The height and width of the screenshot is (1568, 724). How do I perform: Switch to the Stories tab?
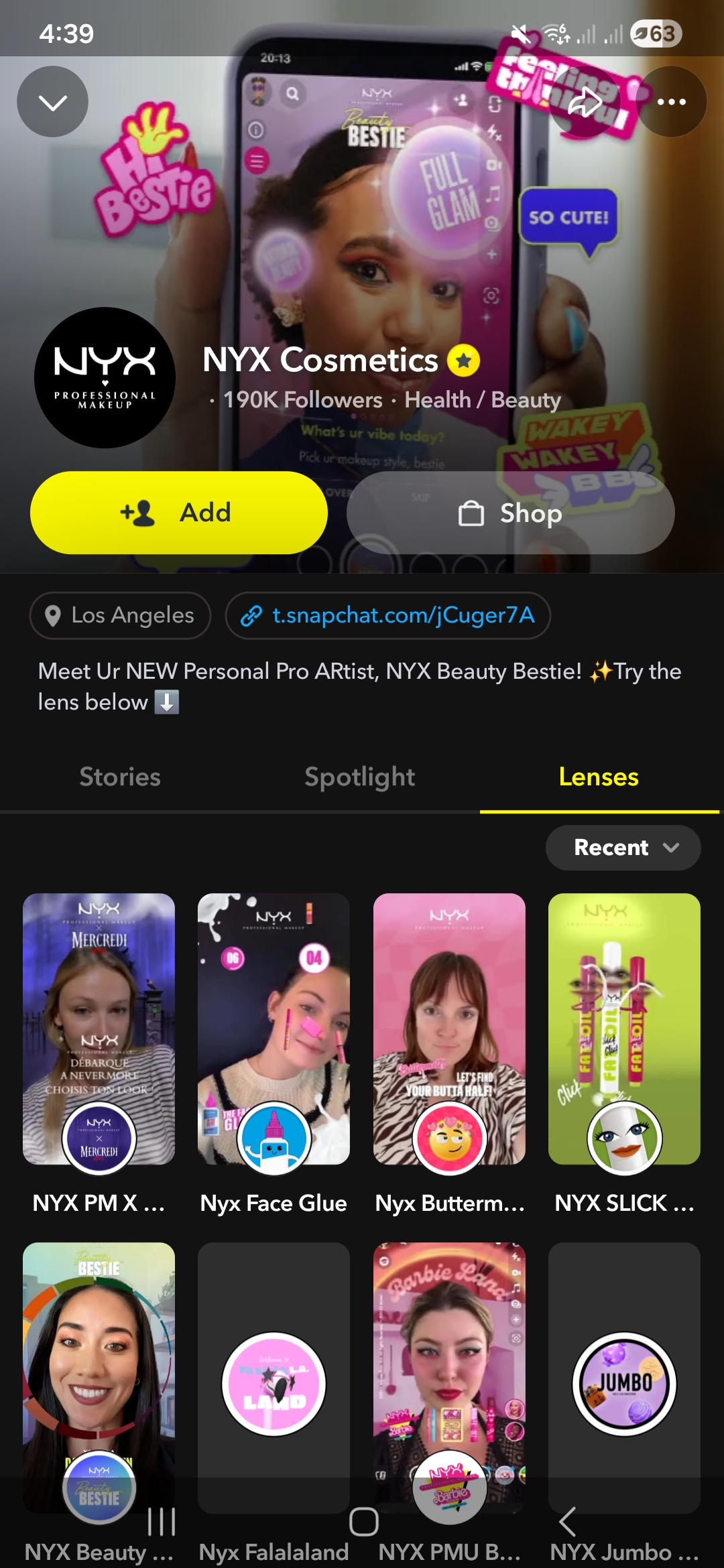pos(120,777)
